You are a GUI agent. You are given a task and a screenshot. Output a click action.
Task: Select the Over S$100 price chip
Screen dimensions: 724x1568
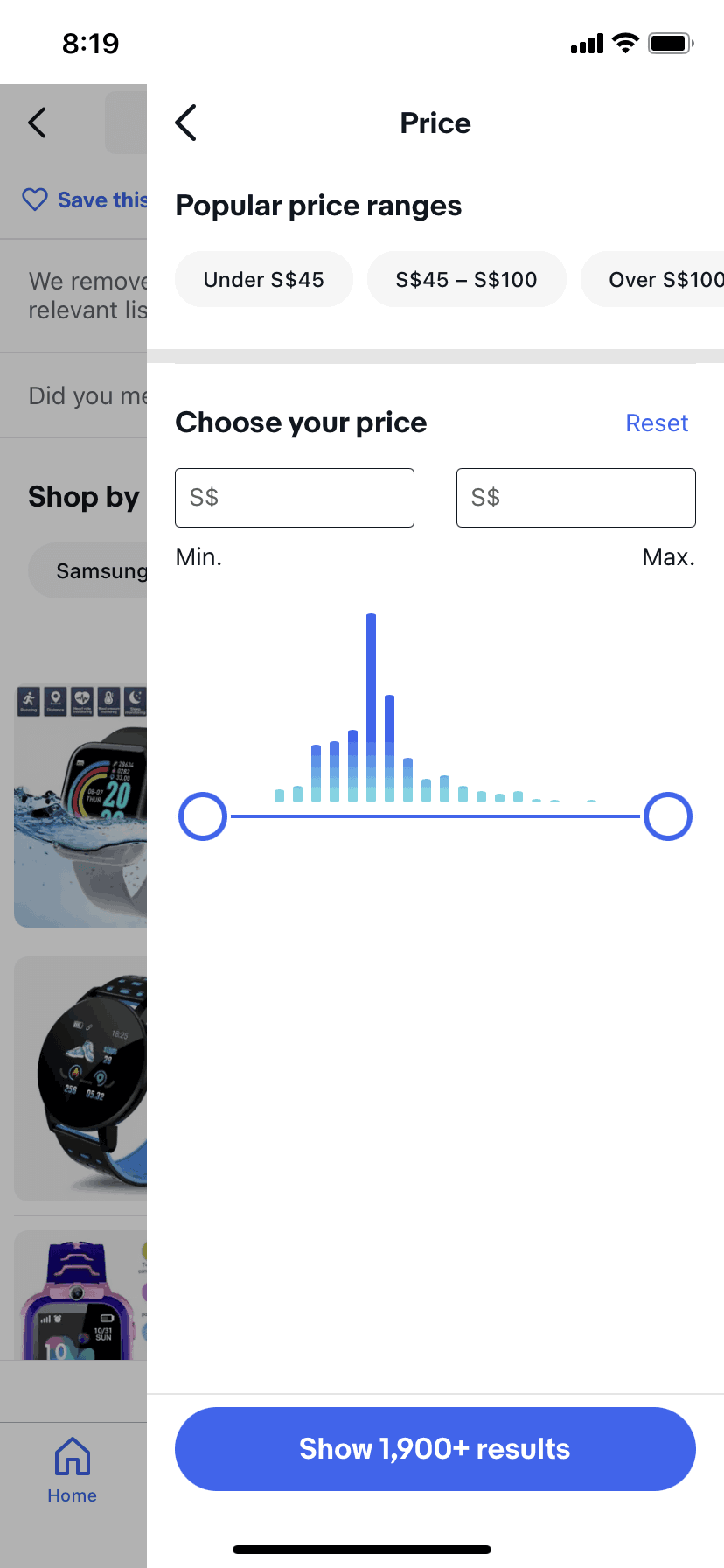click(667, 279)
